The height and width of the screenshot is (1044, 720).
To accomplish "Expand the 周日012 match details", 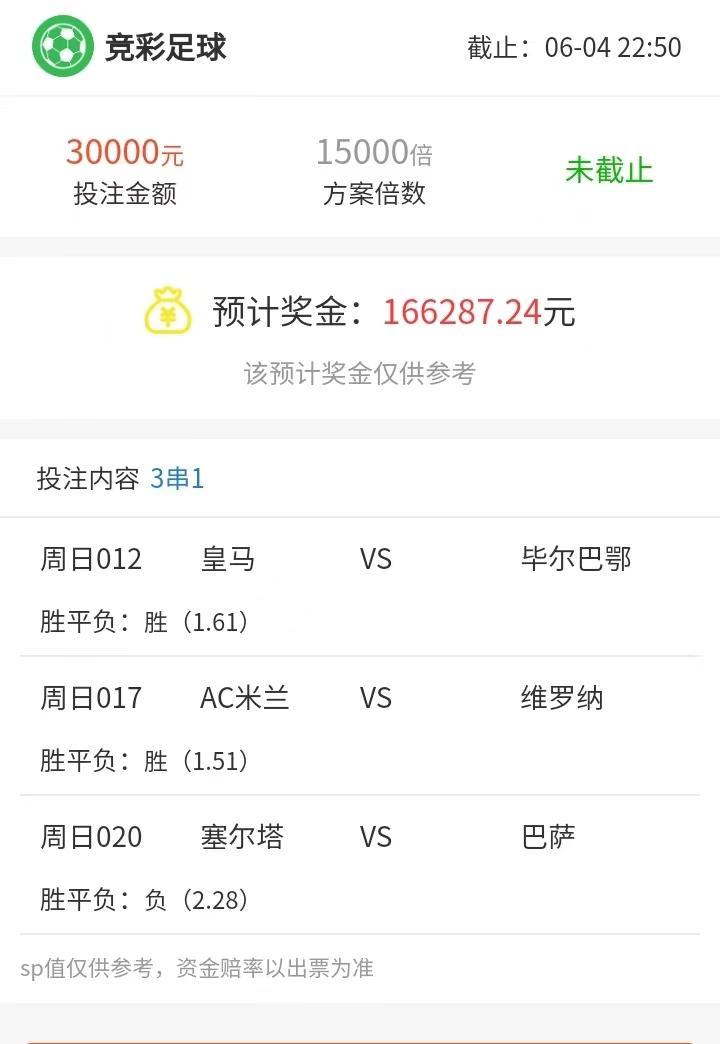I will click(90, 560).
